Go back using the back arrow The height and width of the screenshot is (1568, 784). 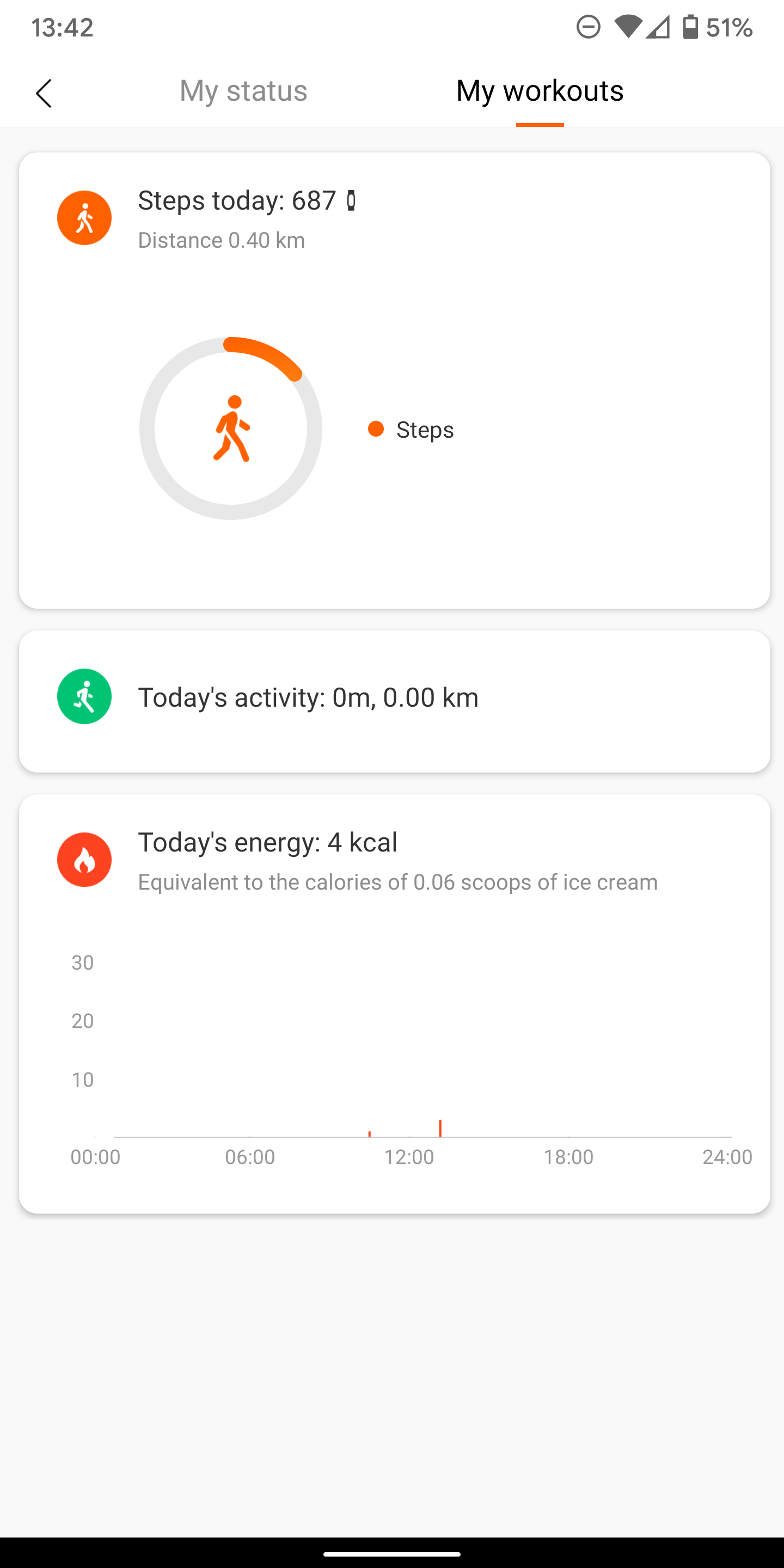click(x=43, y=94)
